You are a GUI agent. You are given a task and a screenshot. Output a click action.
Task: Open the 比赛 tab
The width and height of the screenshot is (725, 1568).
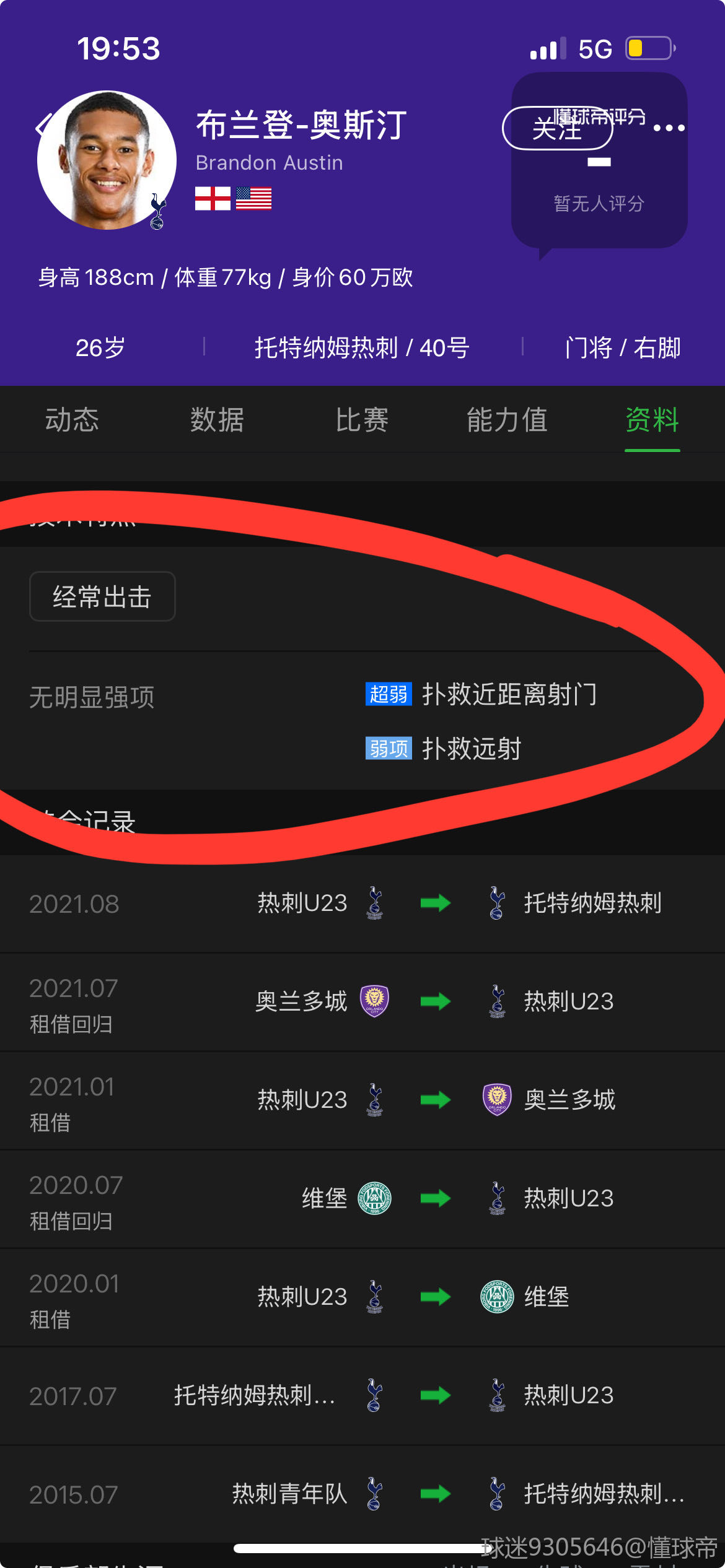click(x=362, y=420)
